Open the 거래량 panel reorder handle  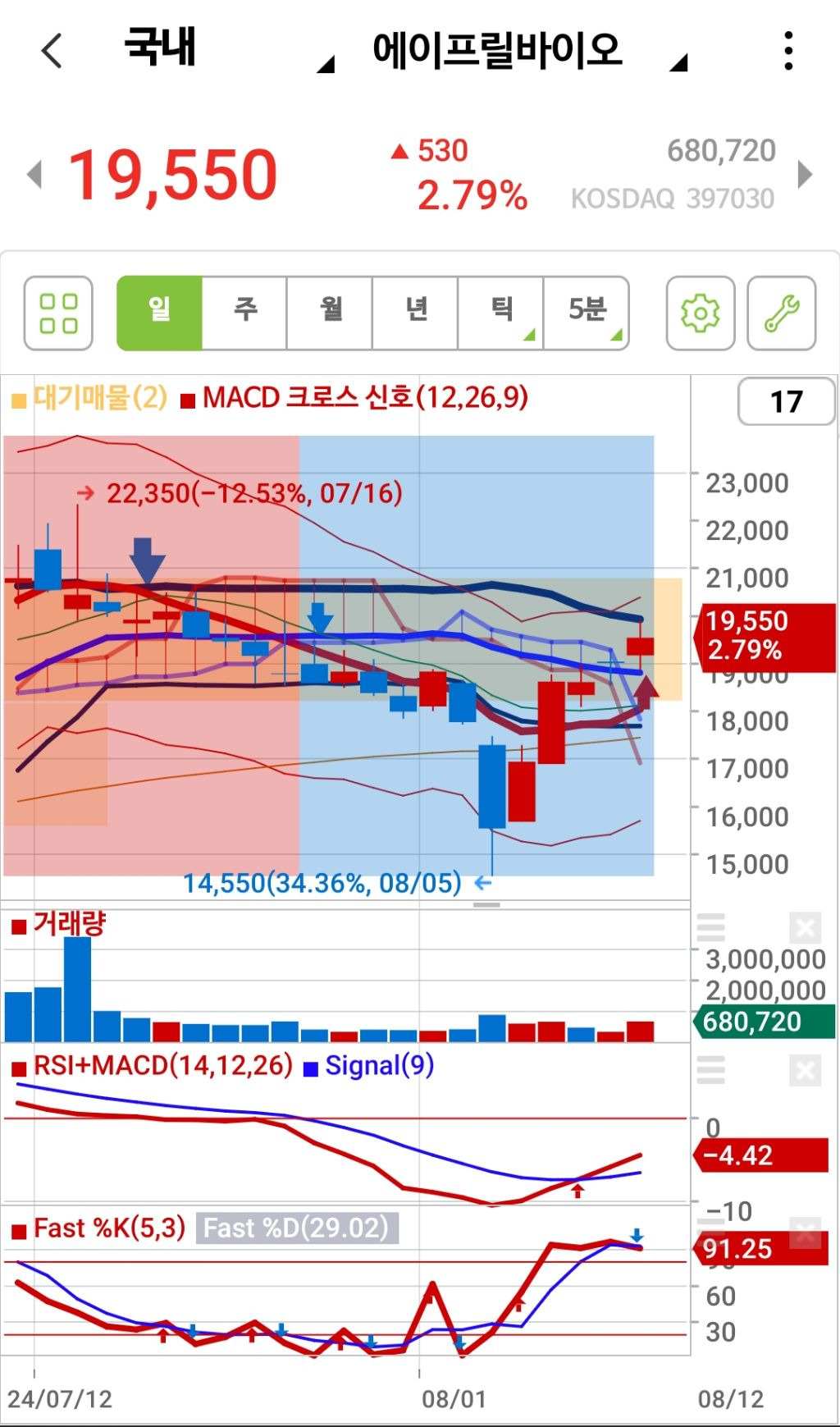710,928
